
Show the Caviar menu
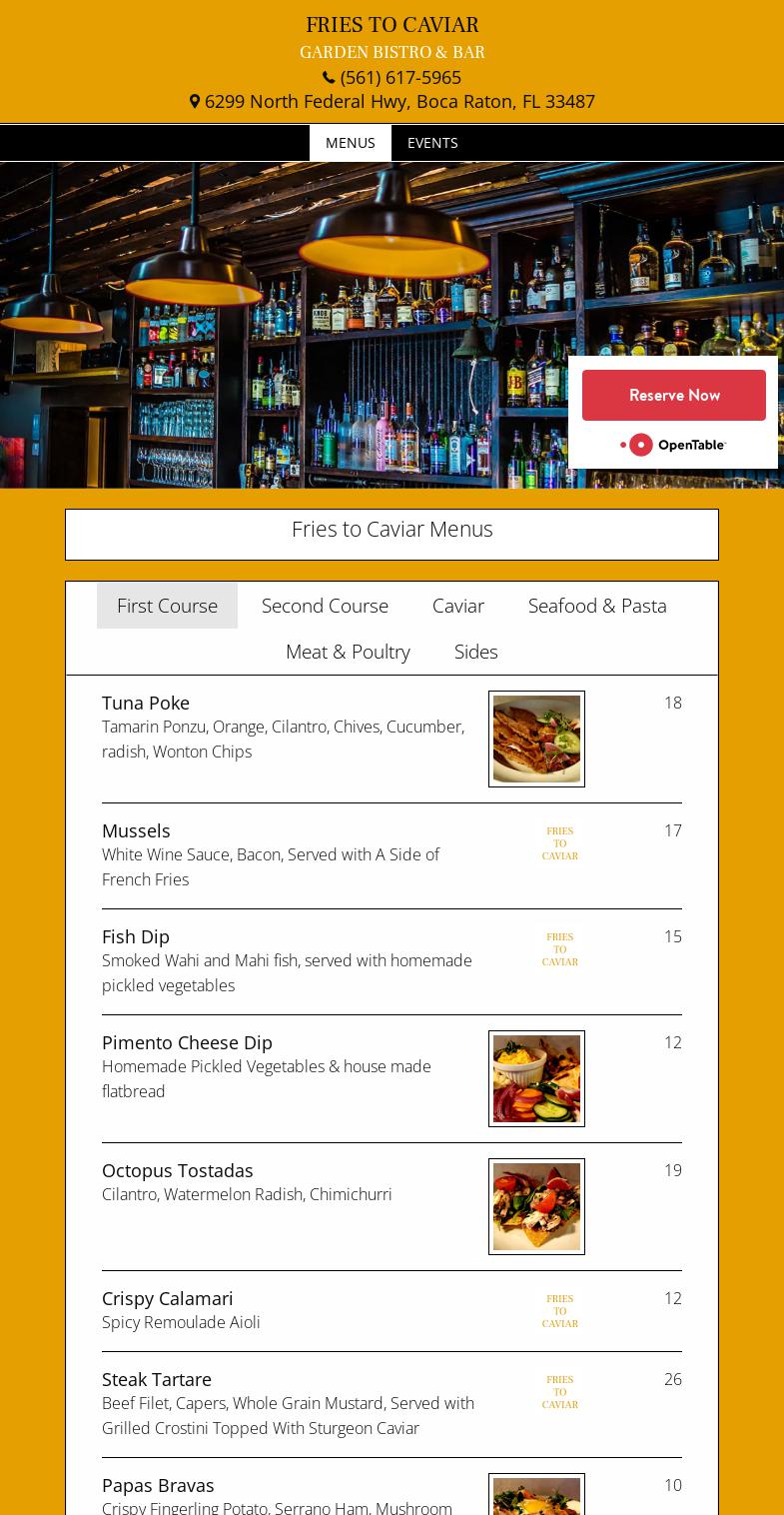(x=458, y=606)
